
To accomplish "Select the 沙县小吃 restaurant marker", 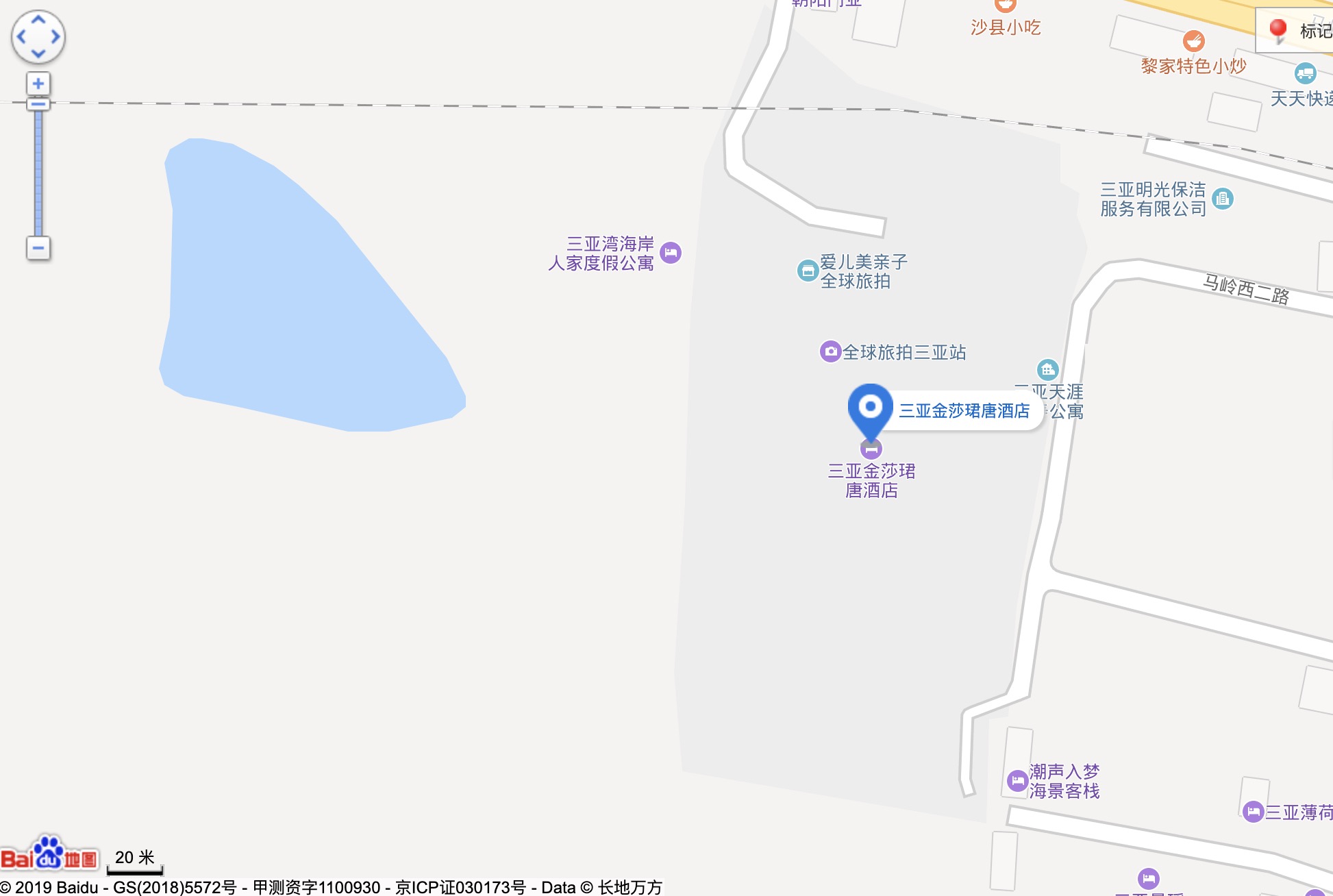I will click(x=1005, y=5).
